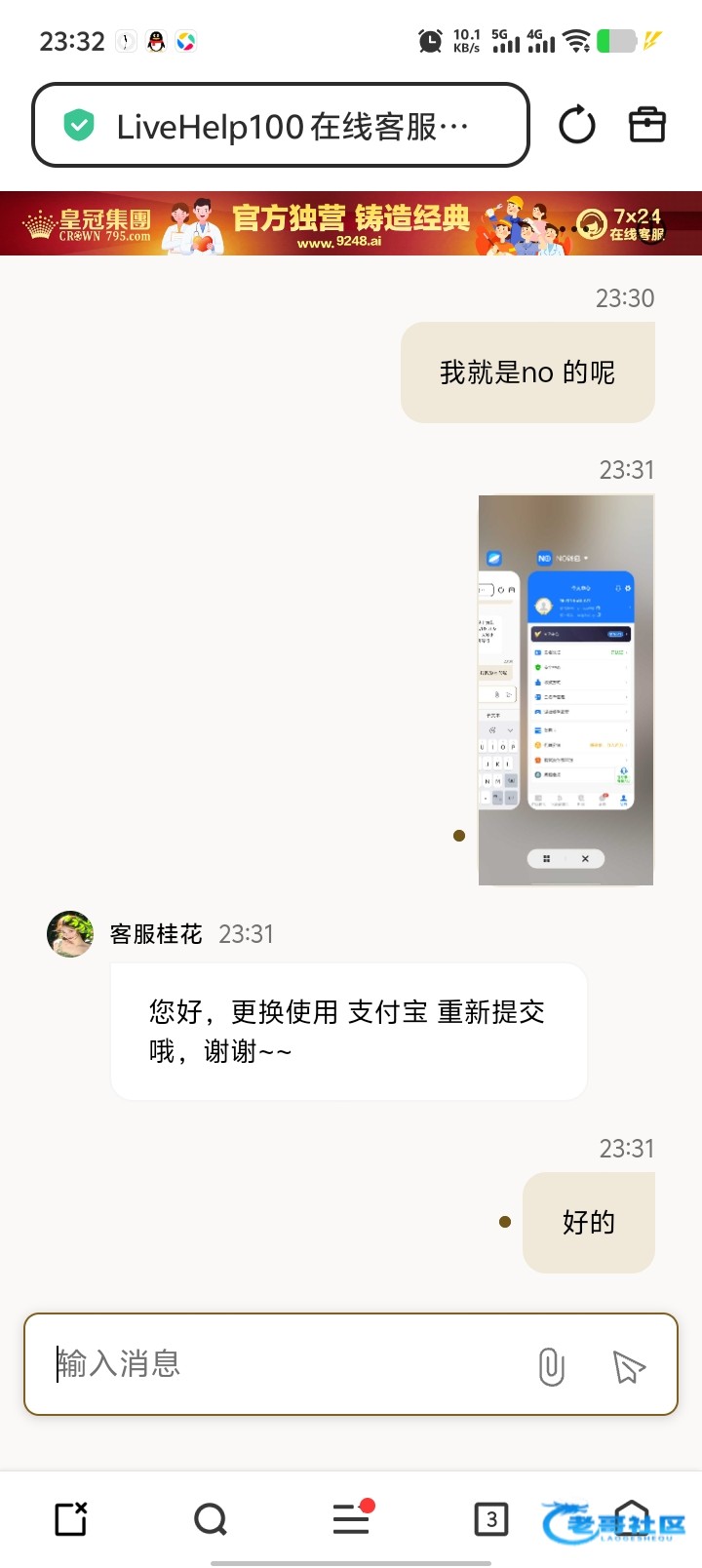Attach a file with the paperclip icon
Screen dimensions: 702x1568
pyautogui.click(x=552, y=1366)
